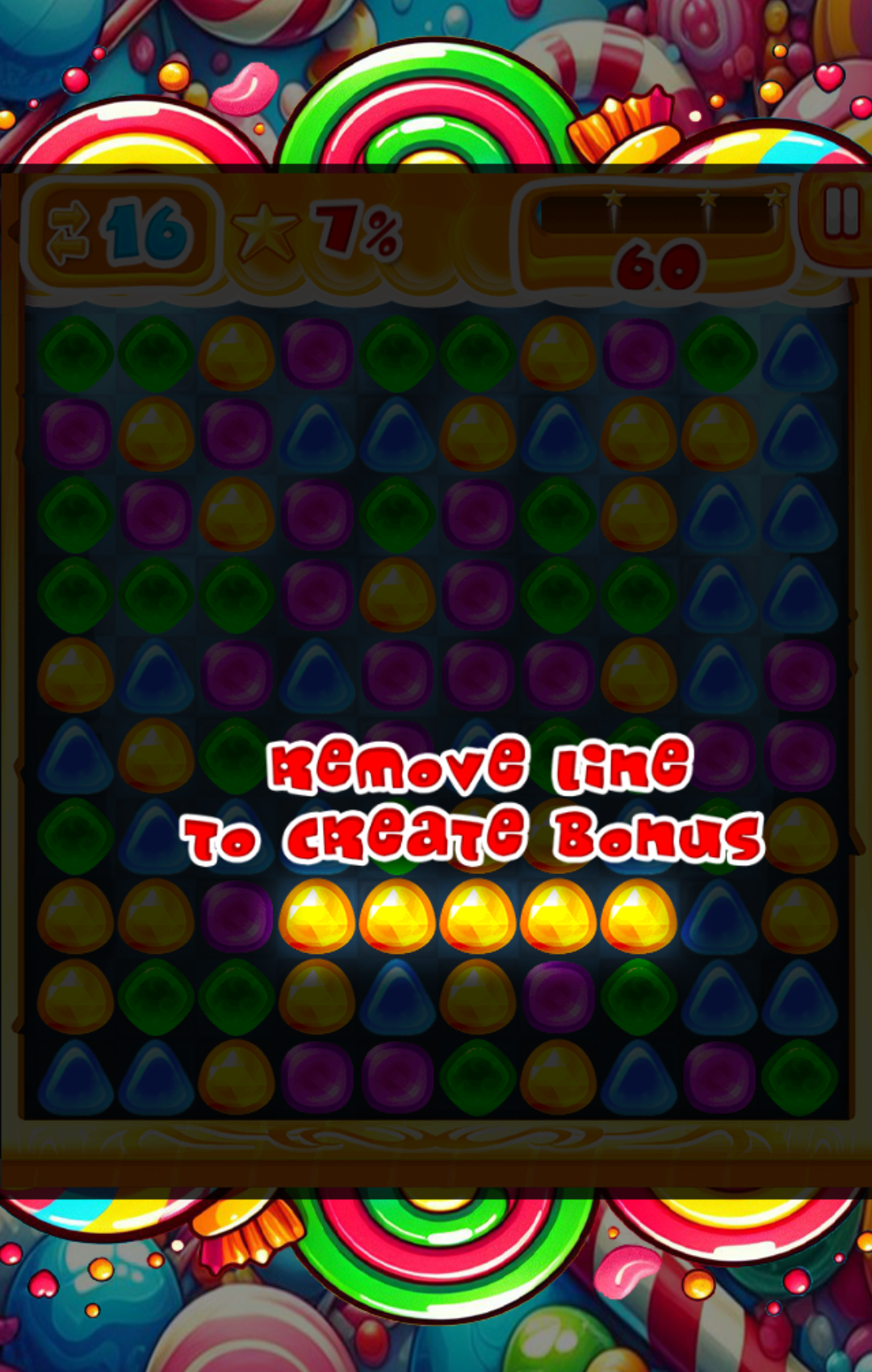Pause the game
The height and width of the screenshot is (1372, 872).
[x=840, y=214]
